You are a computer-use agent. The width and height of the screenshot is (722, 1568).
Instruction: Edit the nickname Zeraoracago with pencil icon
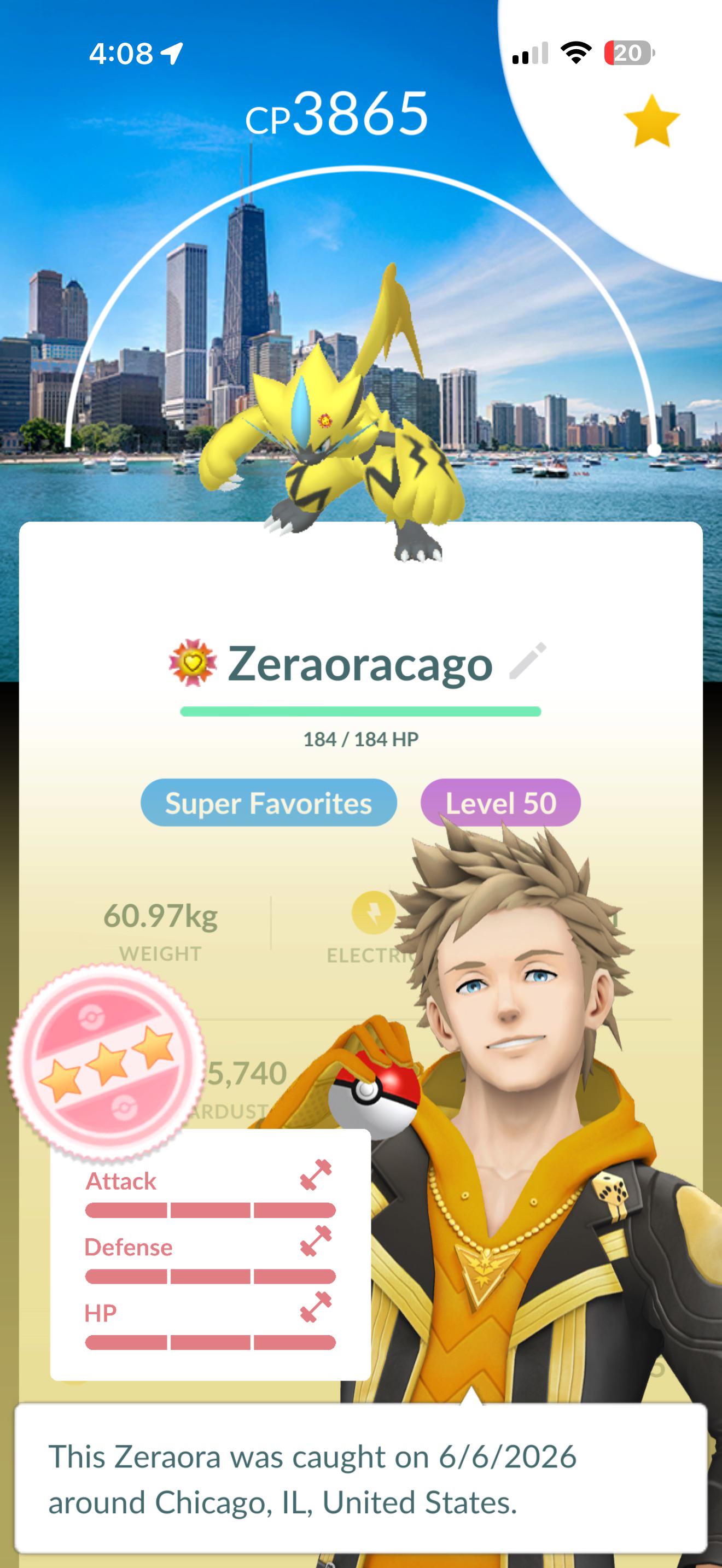coord(527,661)
